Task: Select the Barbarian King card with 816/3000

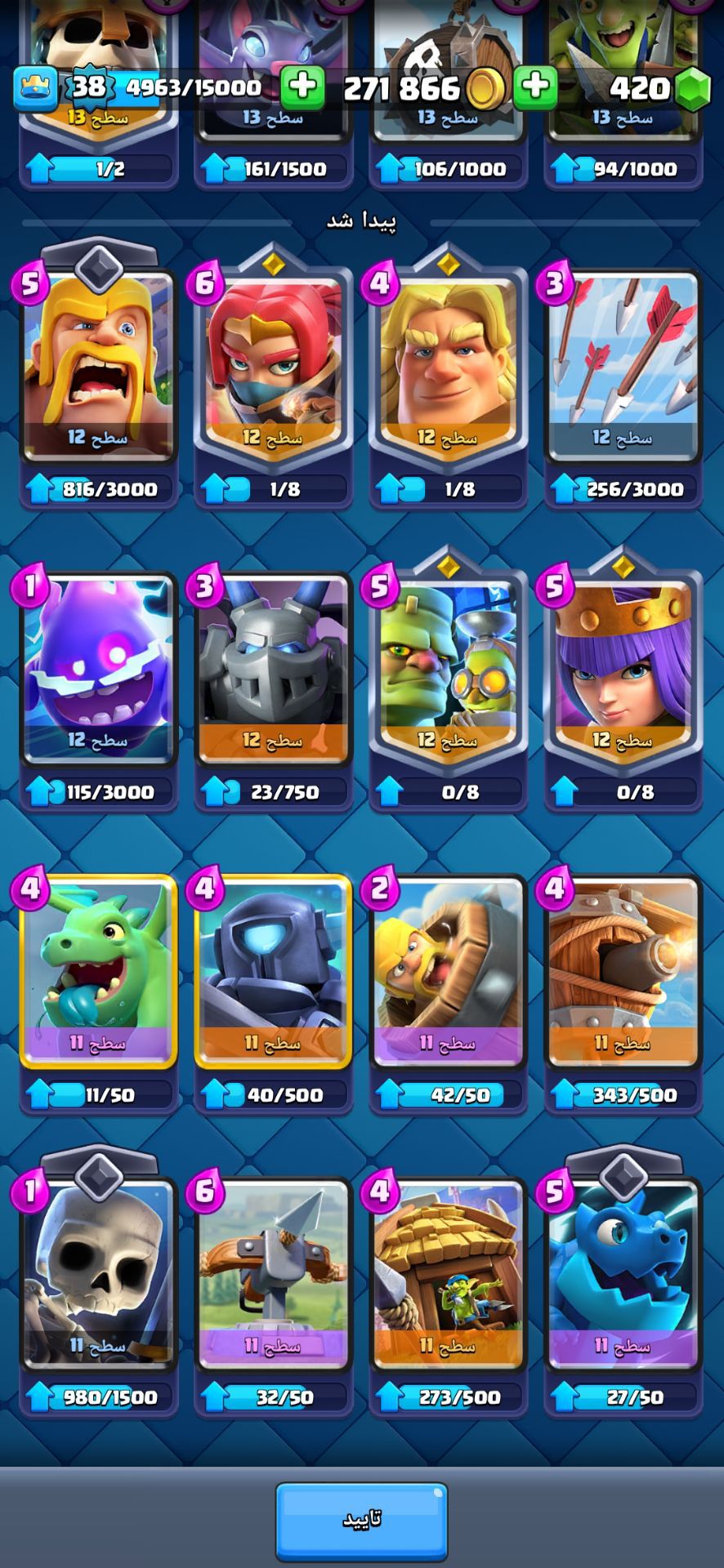Action: coord(98,367)
